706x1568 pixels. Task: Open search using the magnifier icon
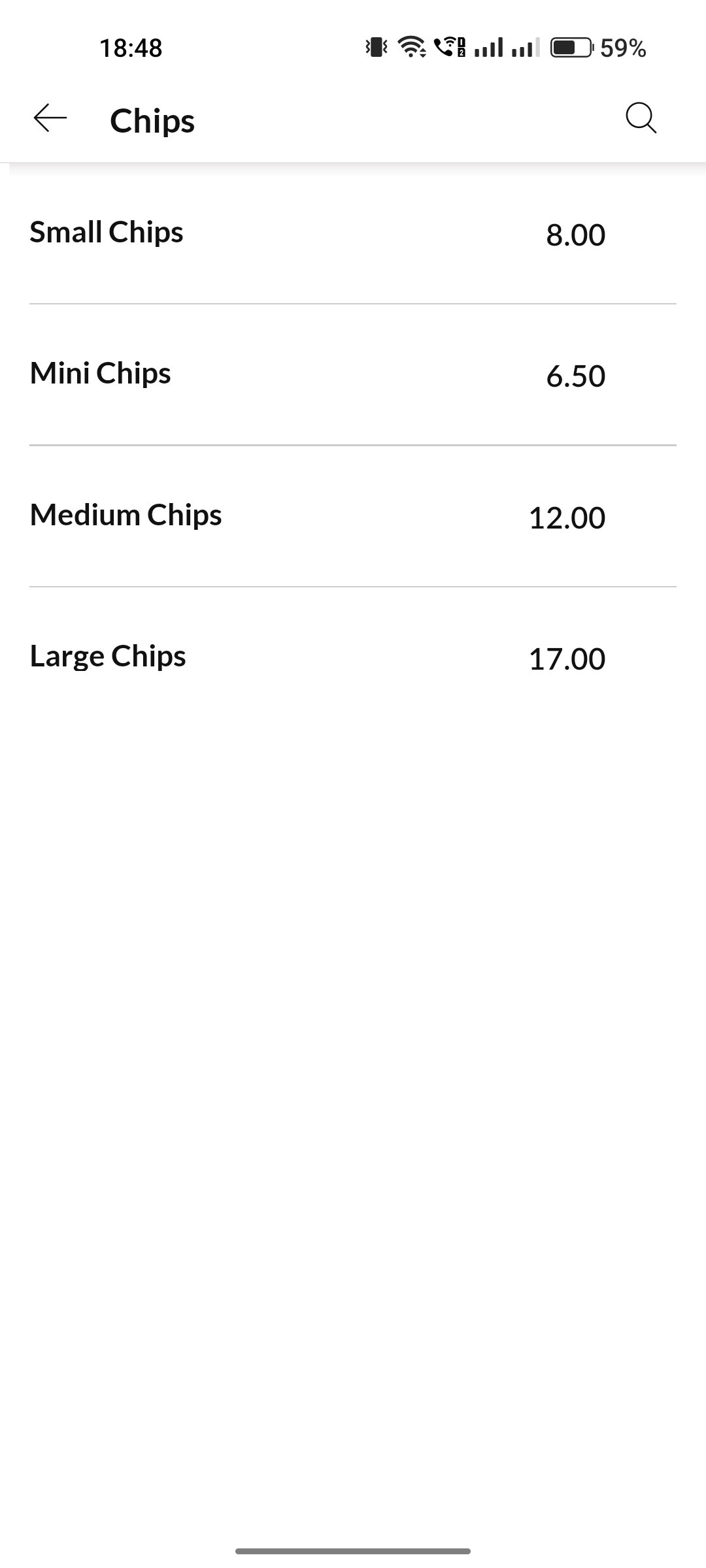[641, 118]
